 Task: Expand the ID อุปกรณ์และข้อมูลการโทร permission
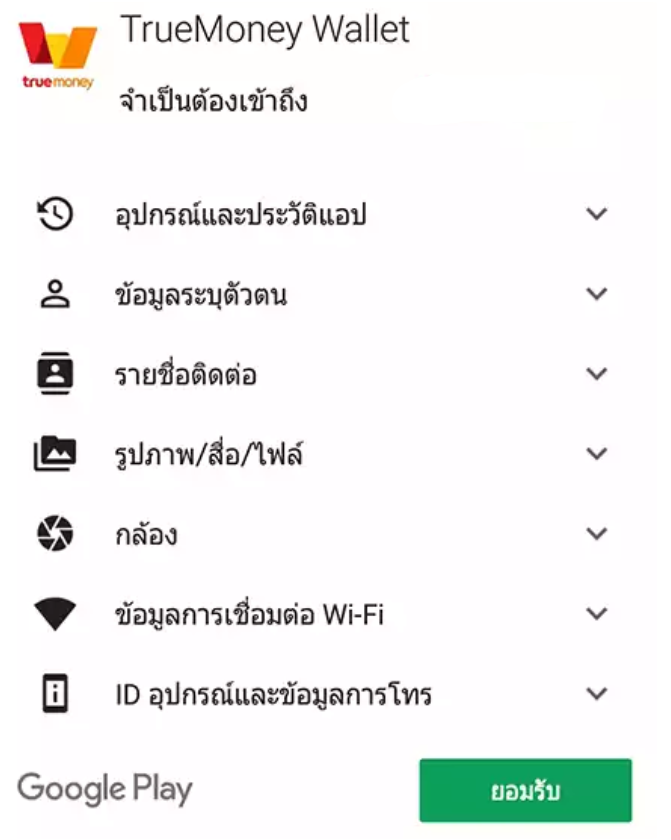coord(597,693)
